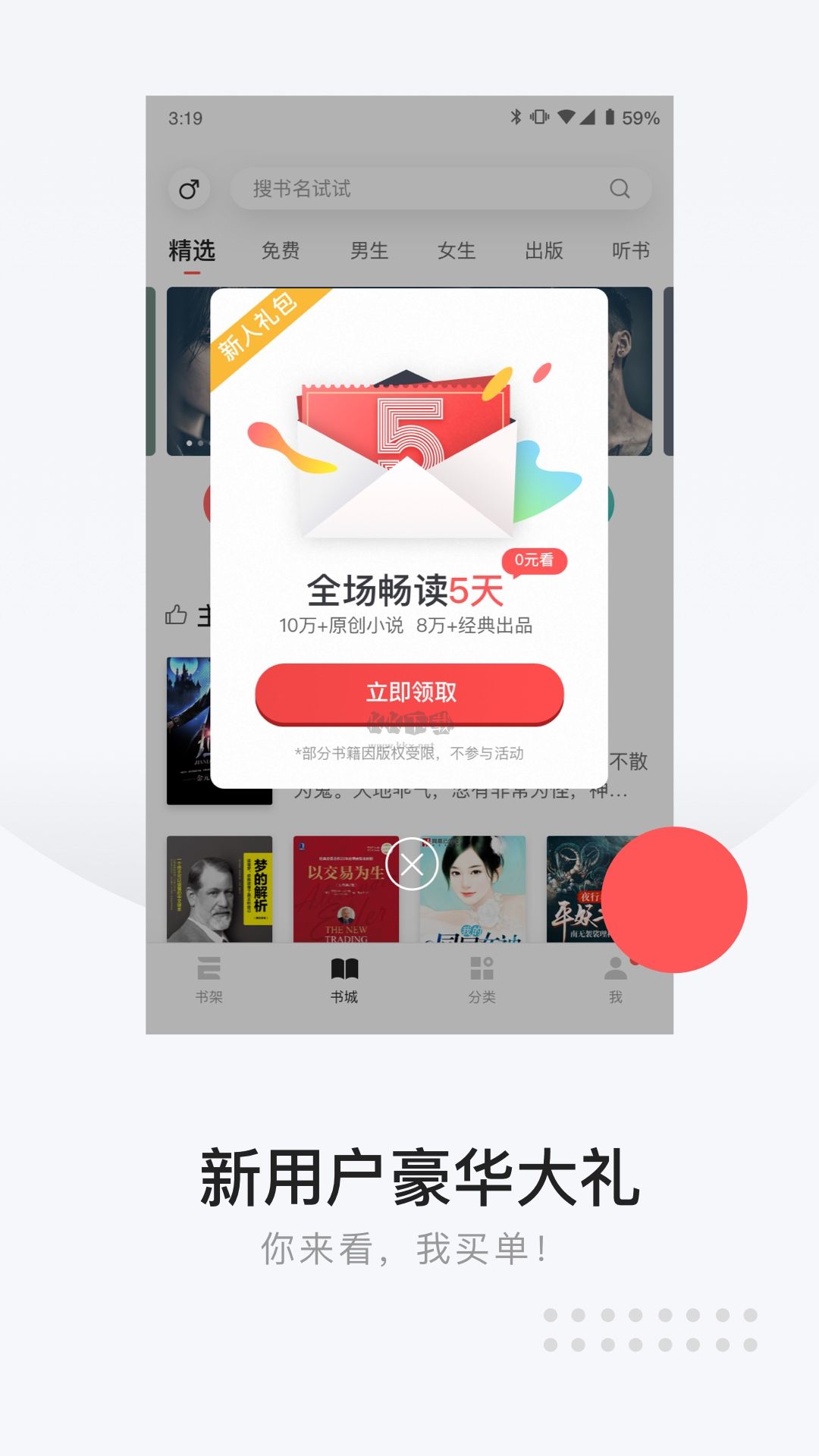Tap the 我 profile navigation icon

[614, 968]
